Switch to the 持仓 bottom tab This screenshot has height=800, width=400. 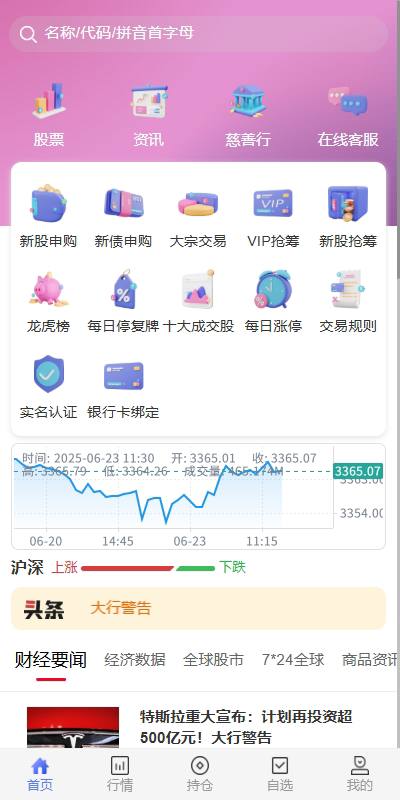tap(199, 774)
